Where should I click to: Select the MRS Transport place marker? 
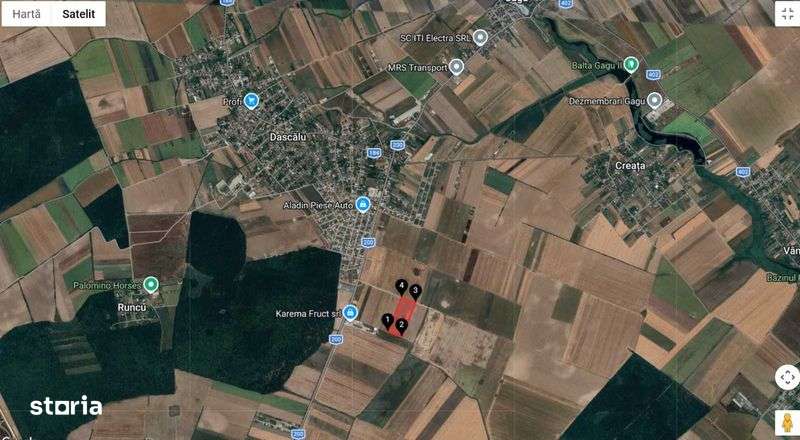(x=457, y=67)
